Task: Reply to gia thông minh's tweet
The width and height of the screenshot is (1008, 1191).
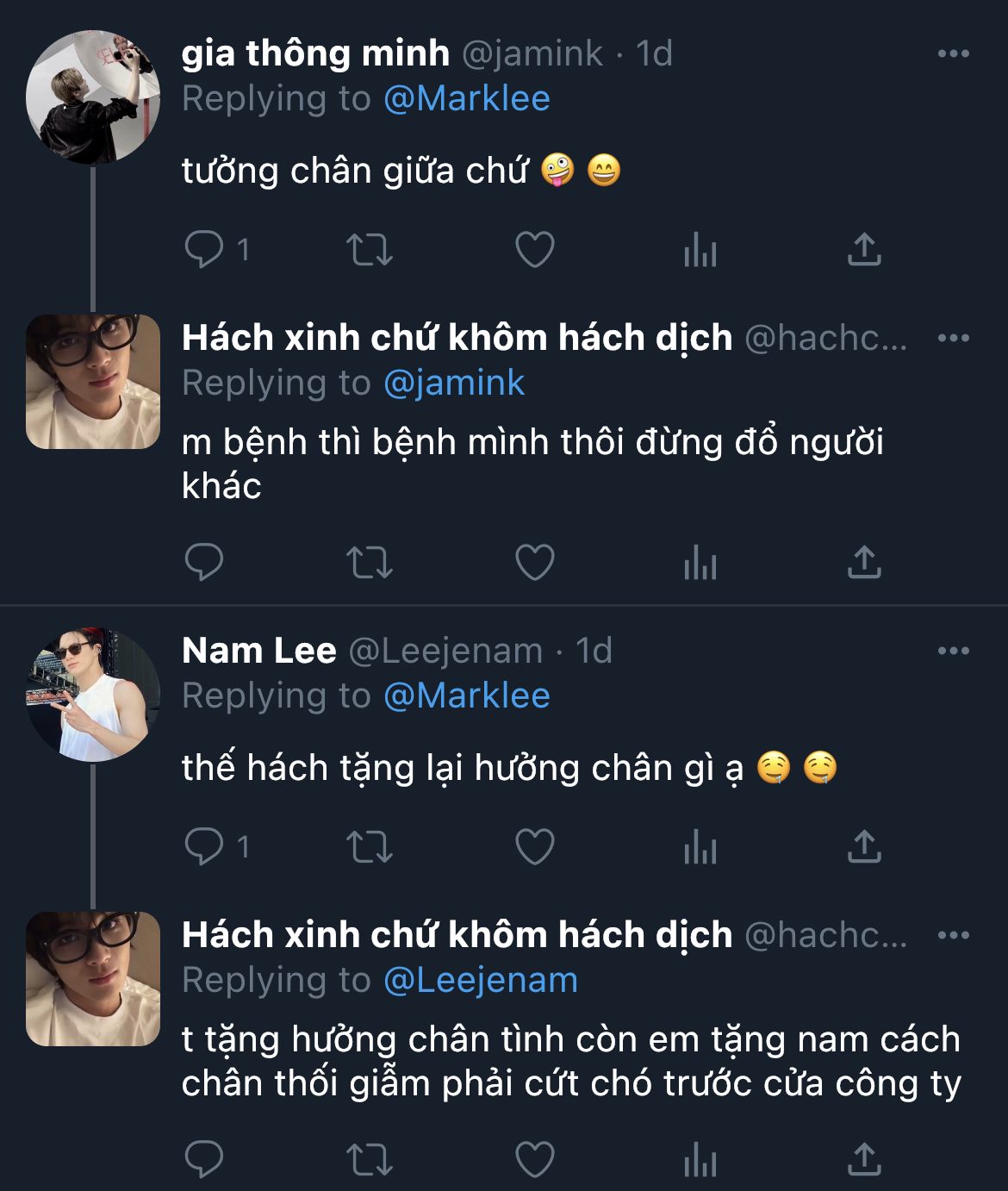Action: [204, 250]
